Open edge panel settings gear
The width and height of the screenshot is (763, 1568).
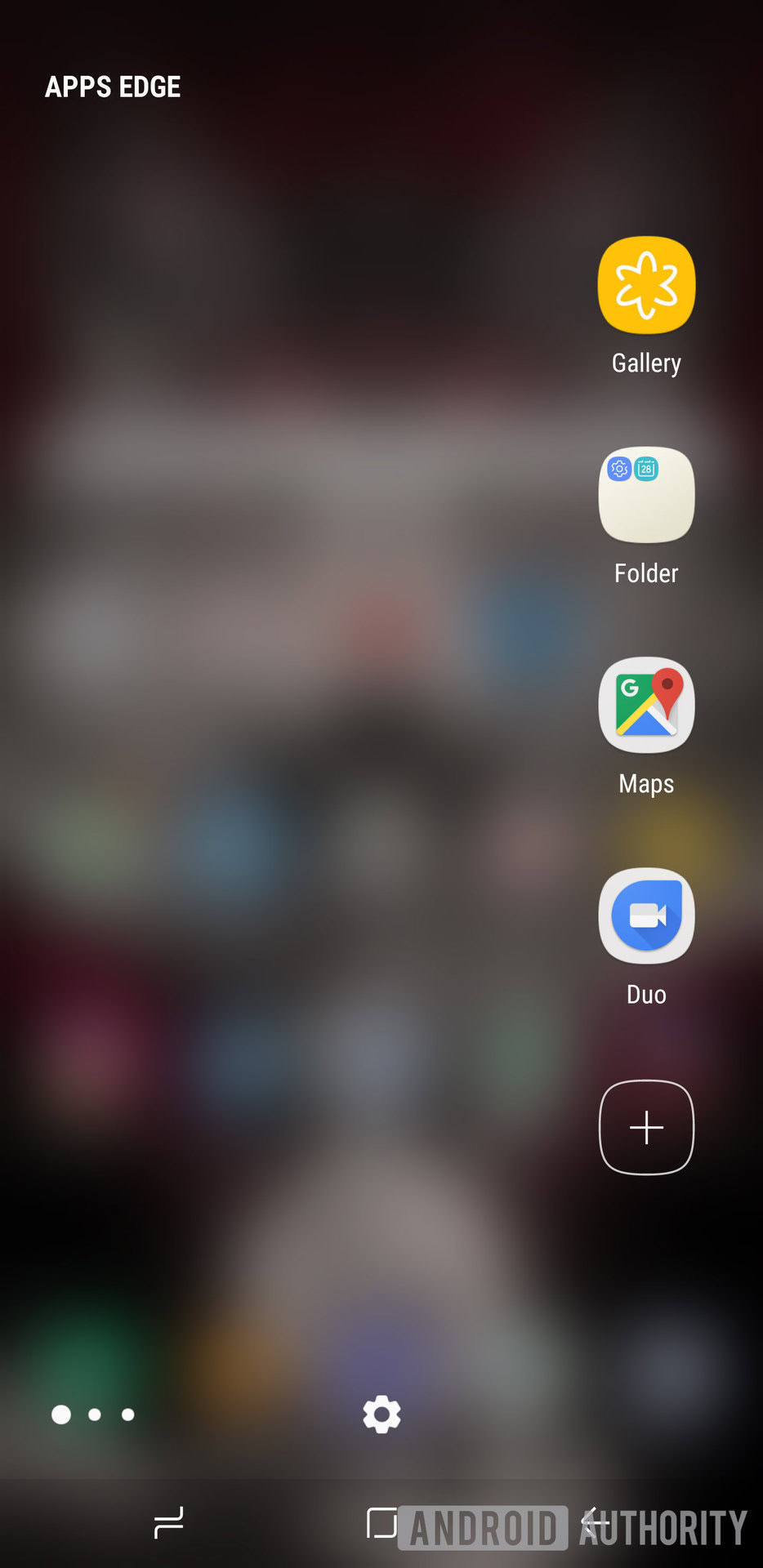click(381, 1414)
